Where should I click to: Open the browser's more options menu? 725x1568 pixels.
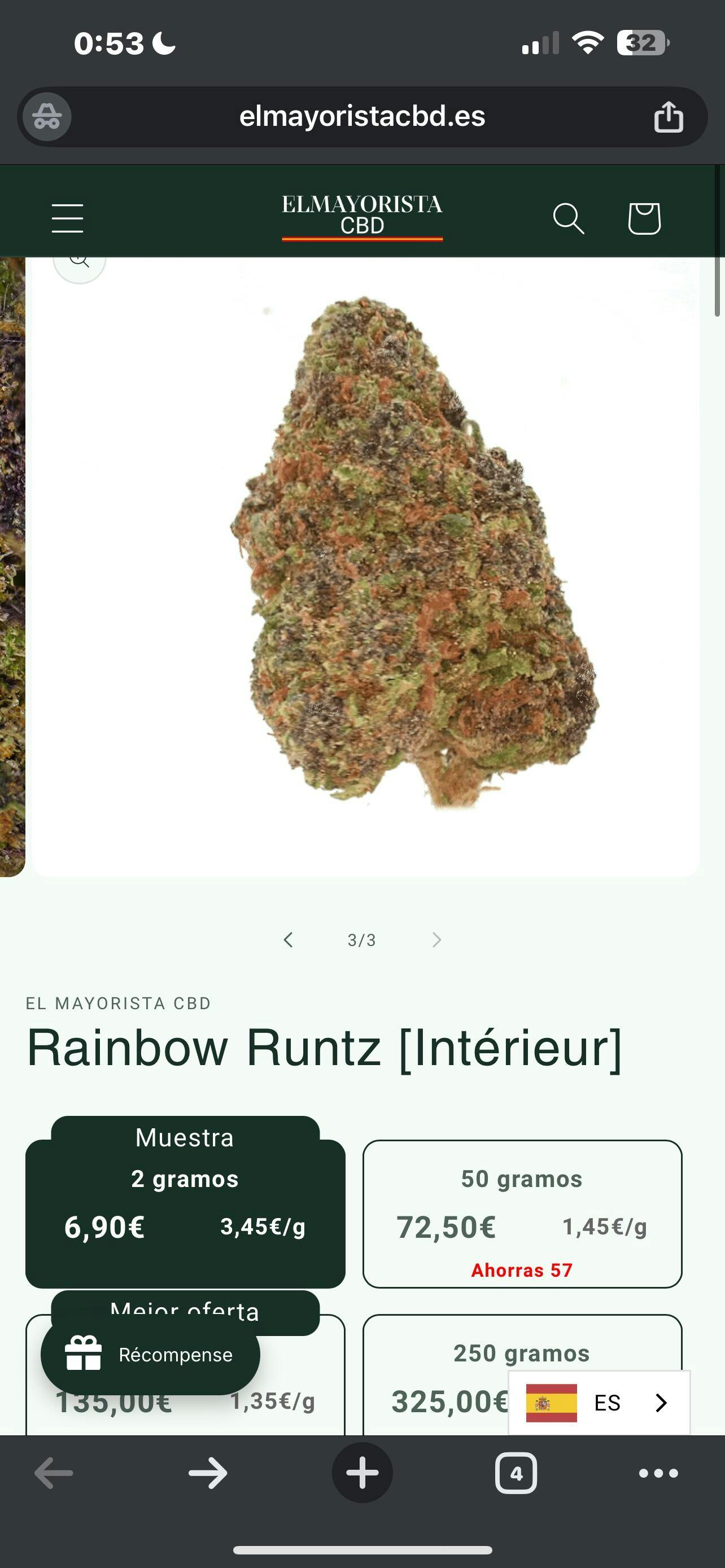658,1473
